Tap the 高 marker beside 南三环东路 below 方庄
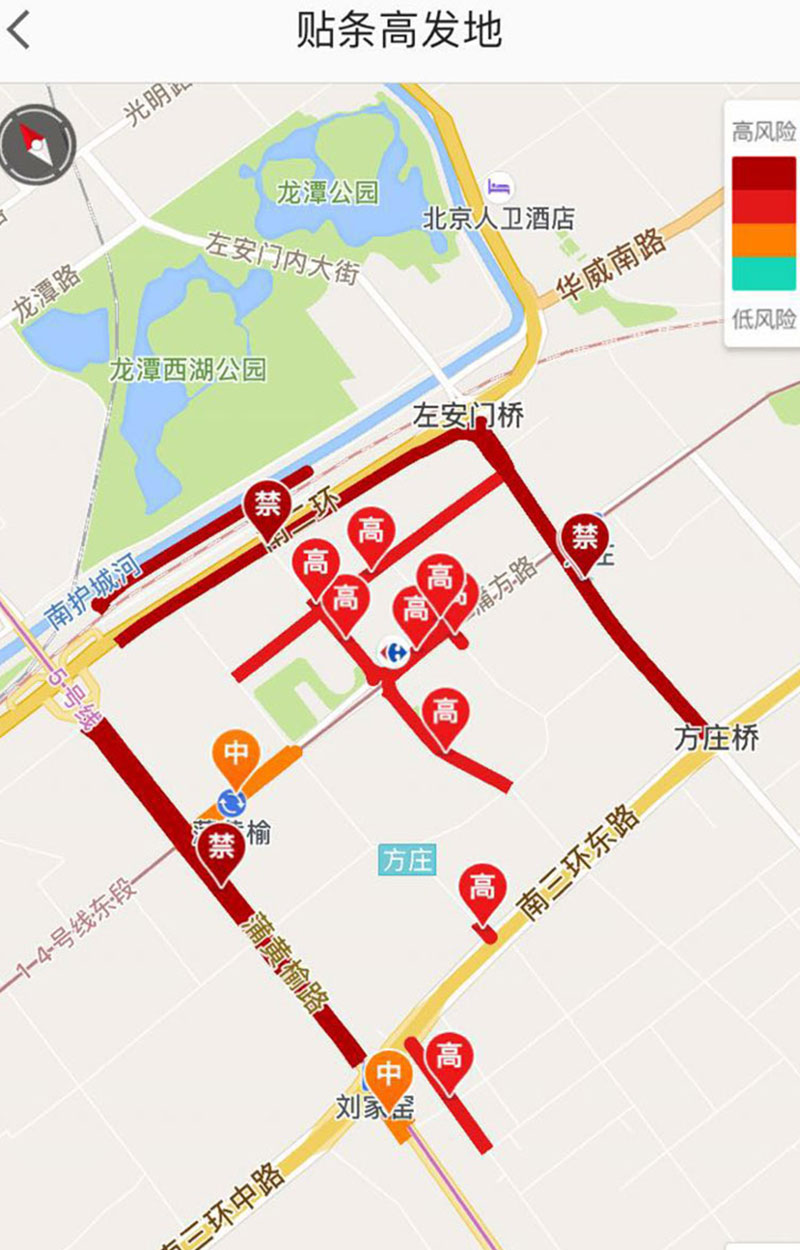The image size is (800, 1250). pos(482,889)
